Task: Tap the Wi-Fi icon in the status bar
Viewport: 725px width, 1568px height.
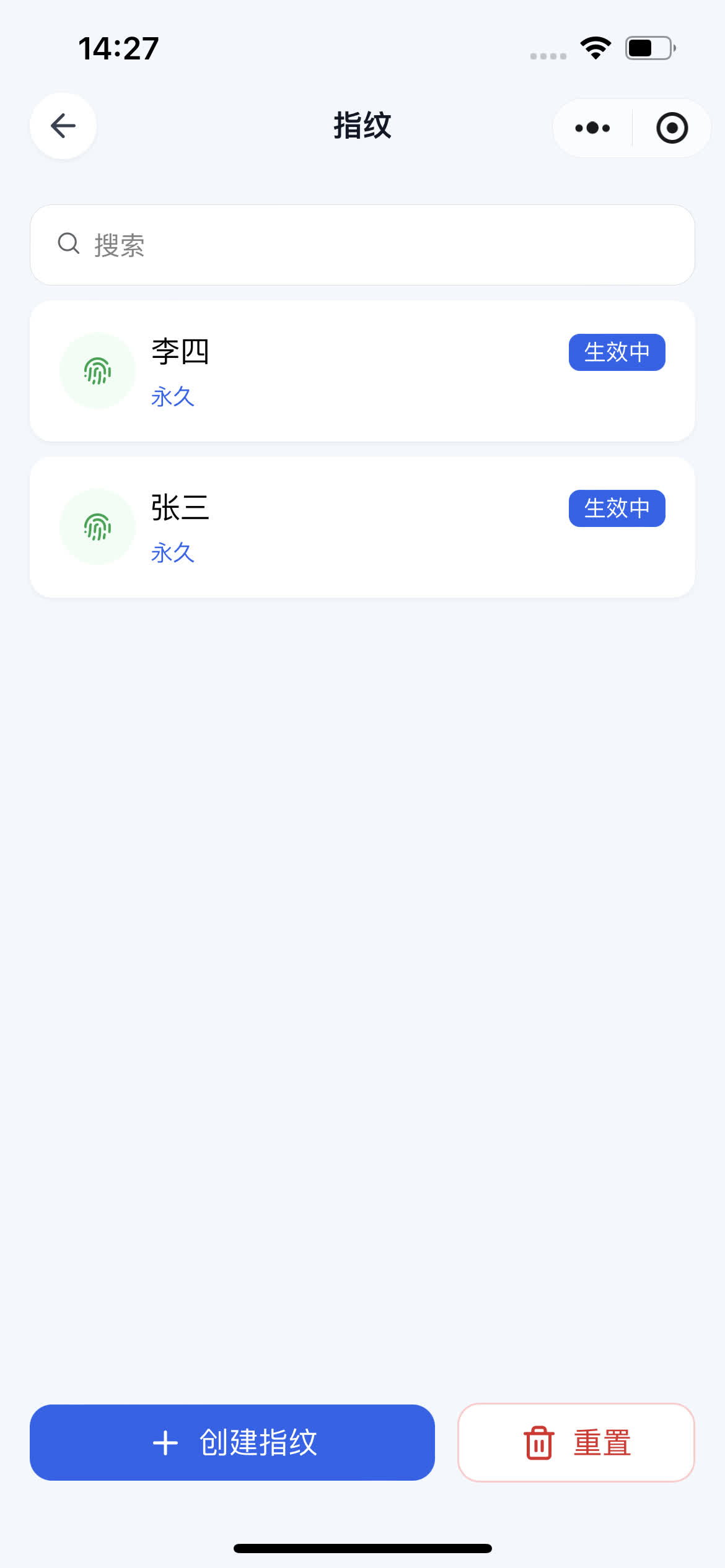Action: point(594,48)
